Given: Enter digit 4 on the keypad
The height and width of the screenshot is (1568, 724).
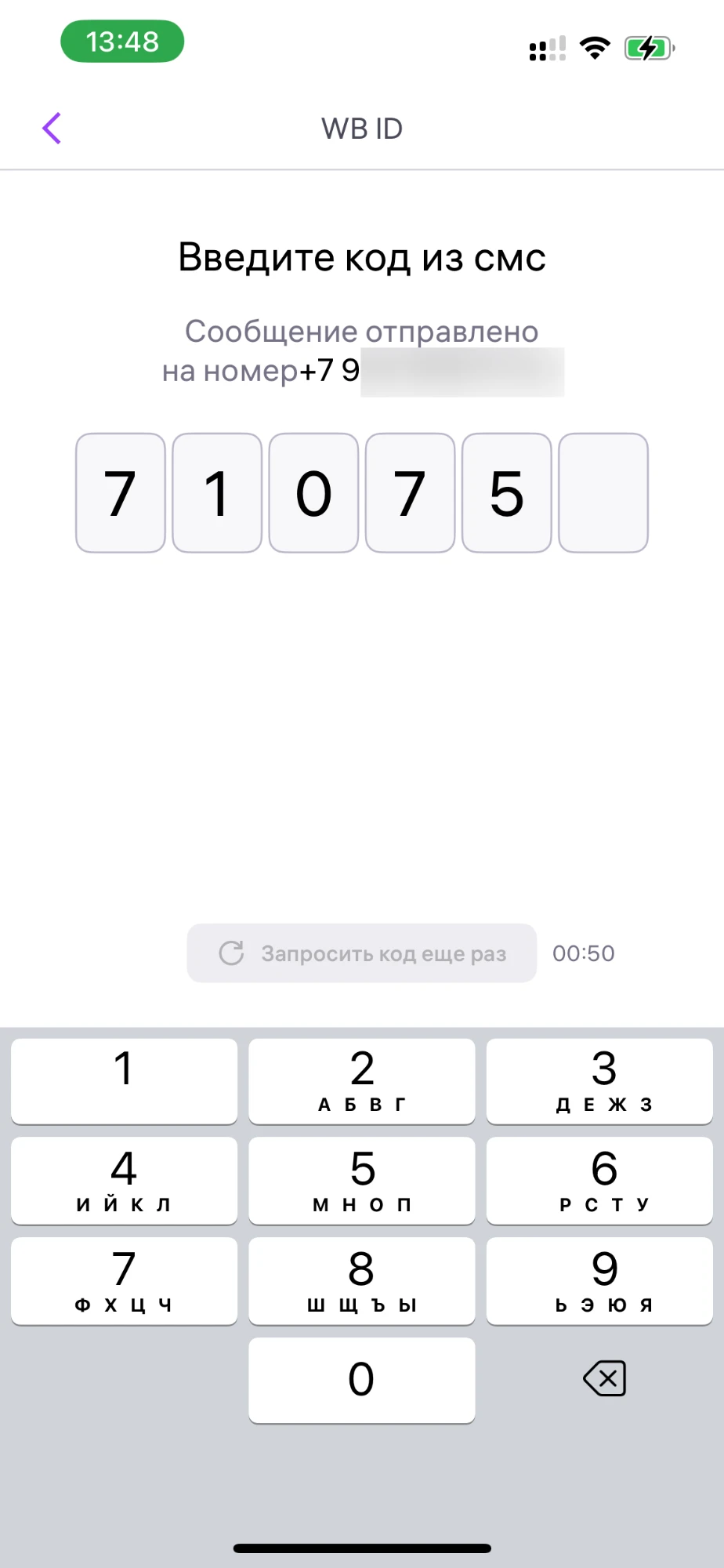Looking at the screenshot, I should [124, 1180].
